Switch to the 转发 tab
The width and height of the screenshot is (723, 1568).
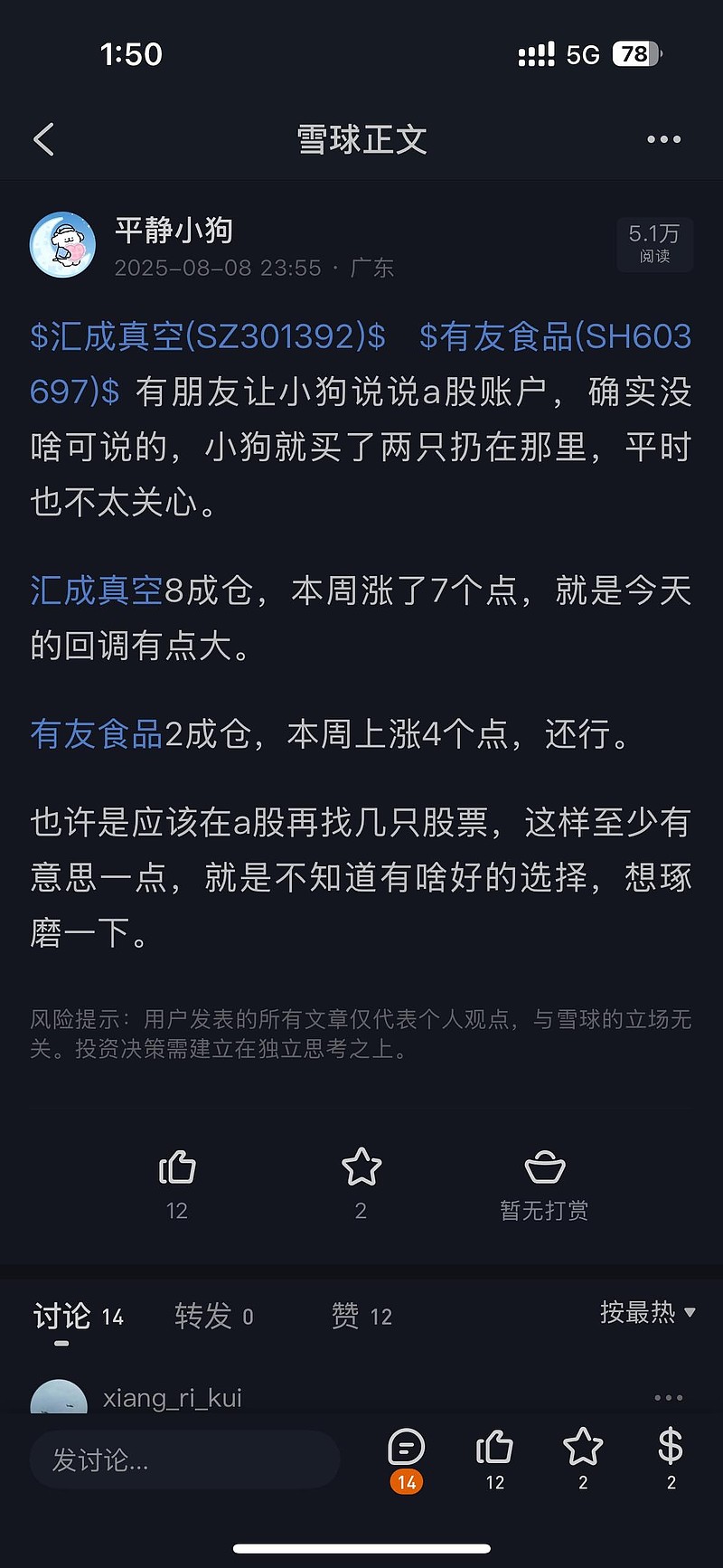click(214, 1317)
